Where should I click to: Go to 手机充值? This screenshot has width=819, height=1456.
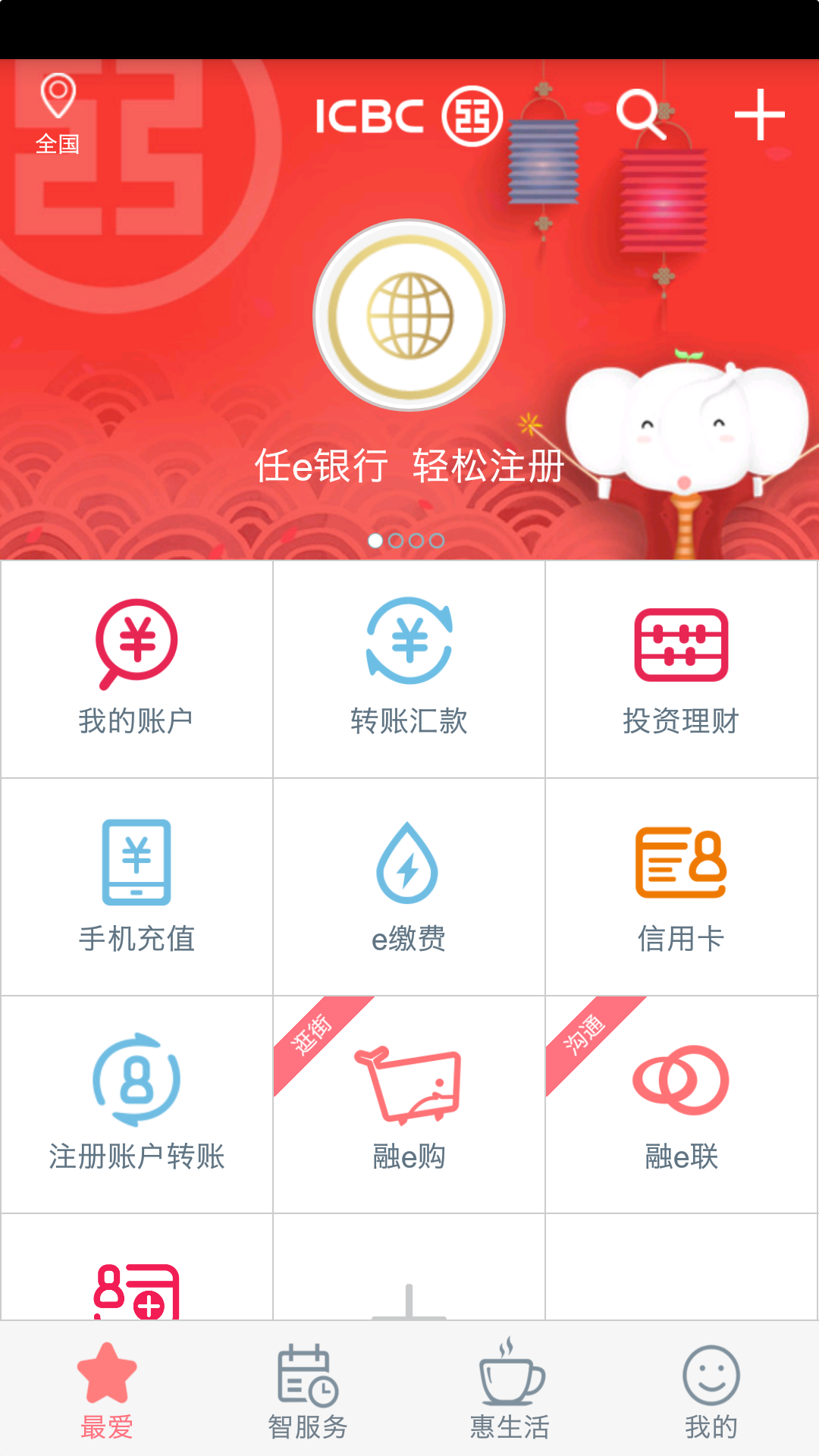[136, 886]
